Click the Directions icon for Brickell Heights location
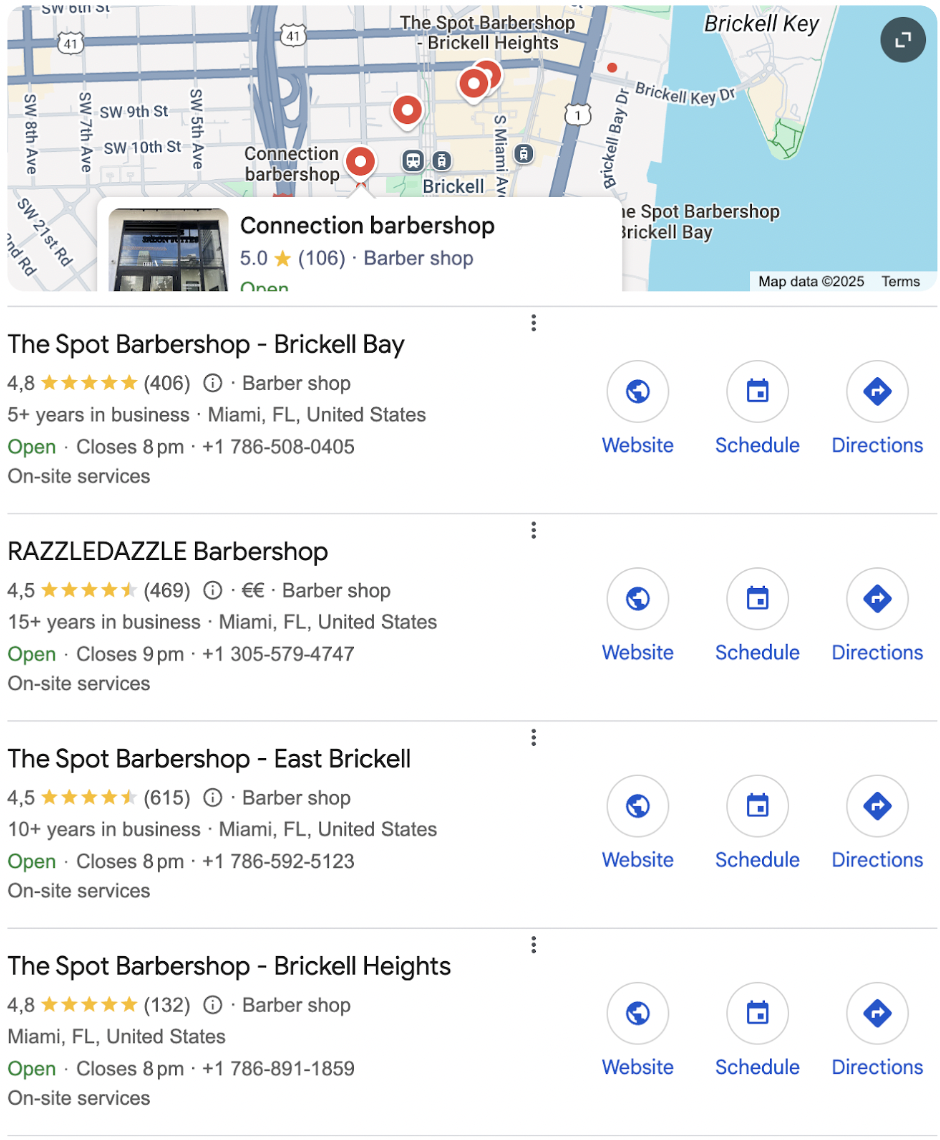Screen dimensions: 940x1140 (x=877, y=1013)
